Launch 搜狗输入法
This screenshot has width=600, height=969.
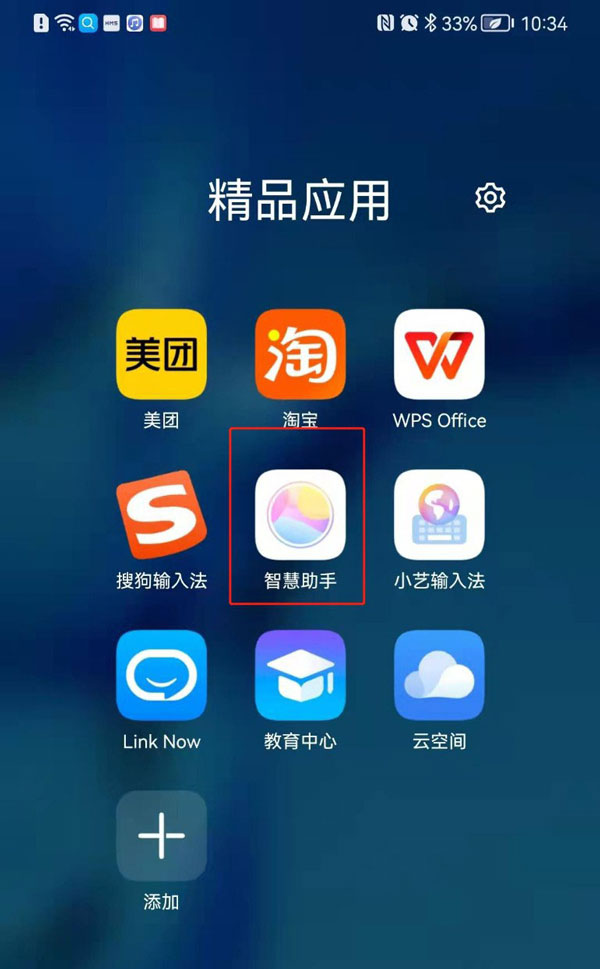point(161,515)
